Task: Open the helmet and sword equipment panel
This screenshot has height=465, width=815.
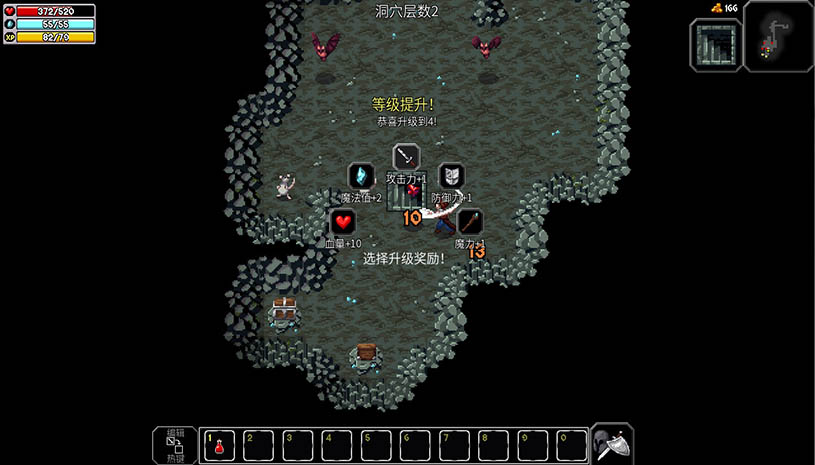Action: point(611,445)
